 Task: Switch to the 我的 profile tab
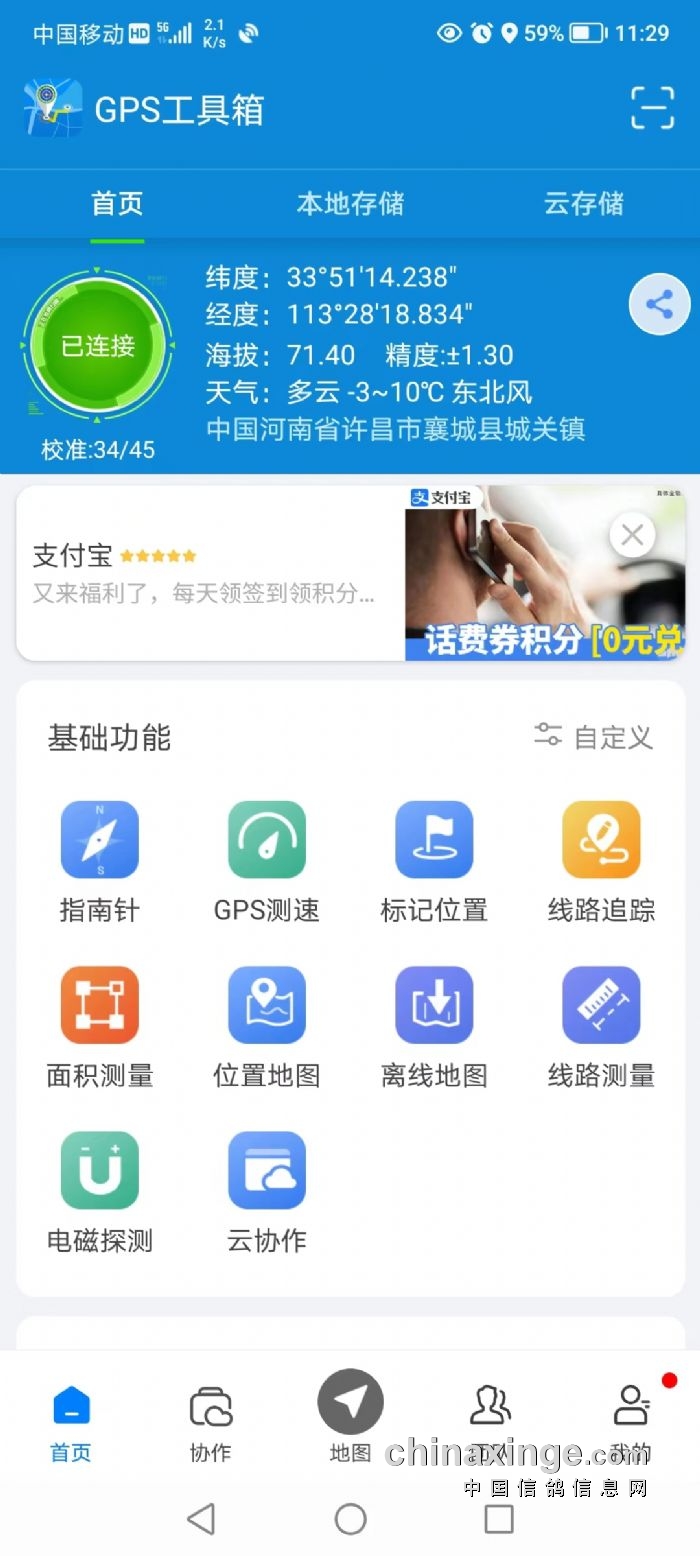tap(630, 1422)
